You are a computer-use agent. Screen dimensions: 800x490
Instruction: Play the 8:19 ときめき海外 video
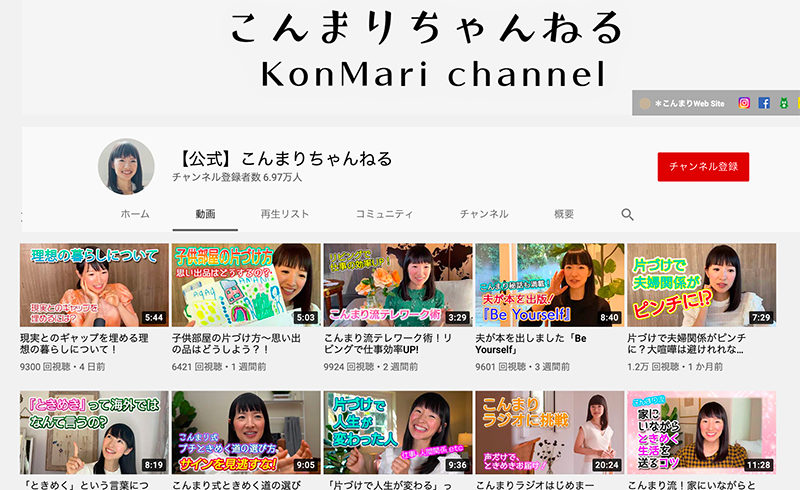click(x=94, y=432)
